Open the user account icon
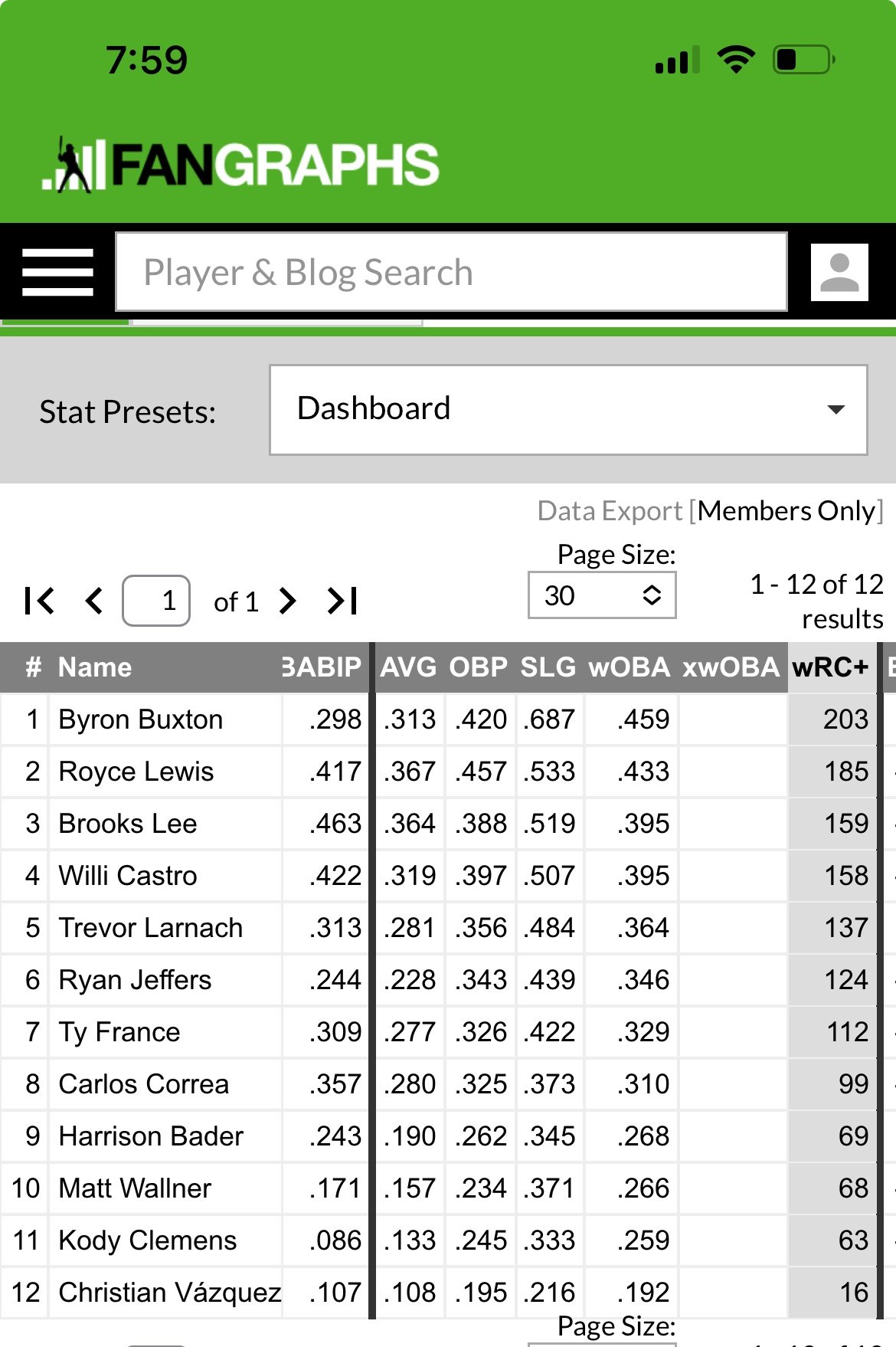 (x=839, y=272)
